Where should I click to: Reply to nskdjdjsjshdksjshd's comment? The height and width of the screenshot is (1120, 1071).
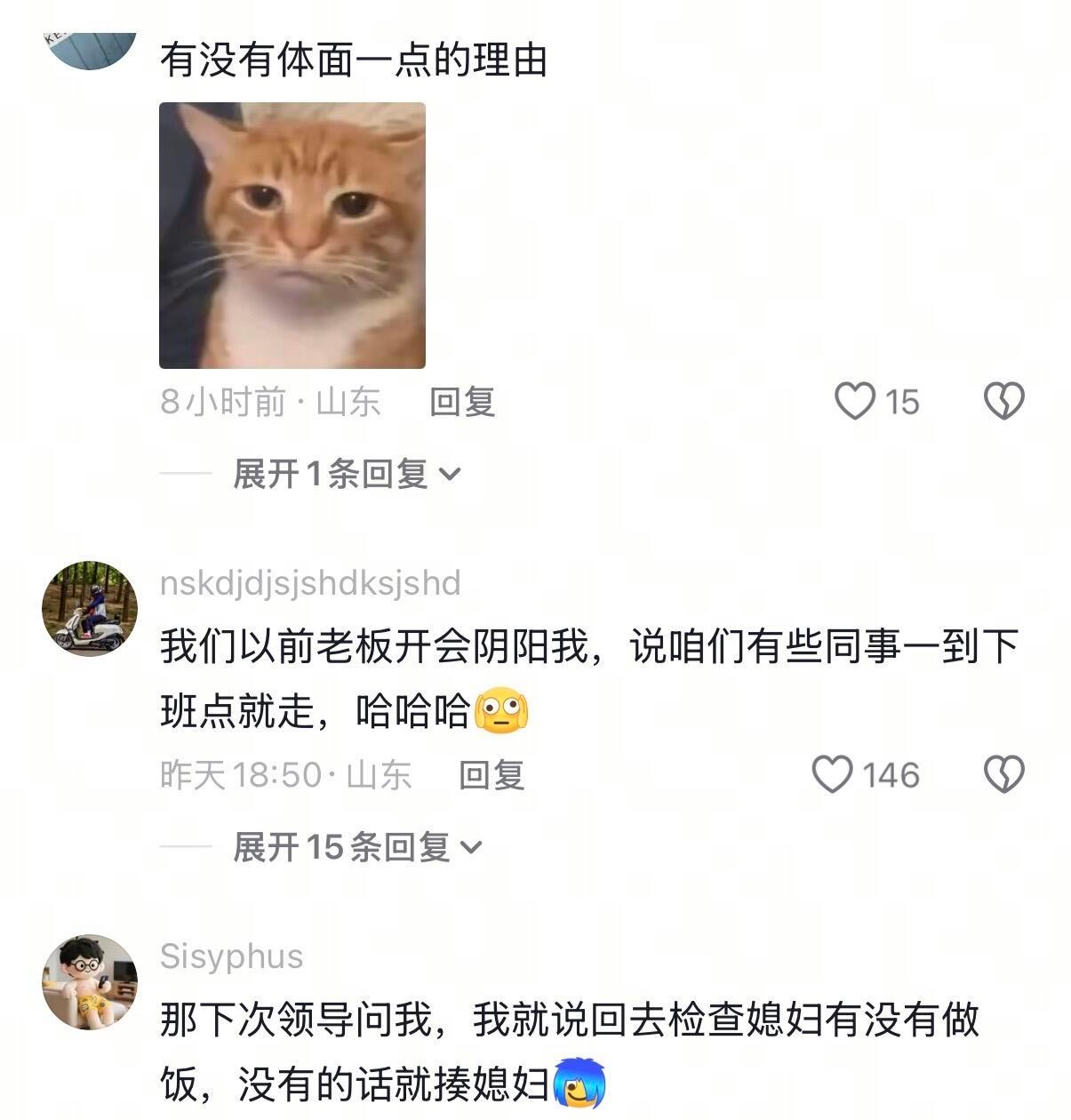(x=492, y=776)
